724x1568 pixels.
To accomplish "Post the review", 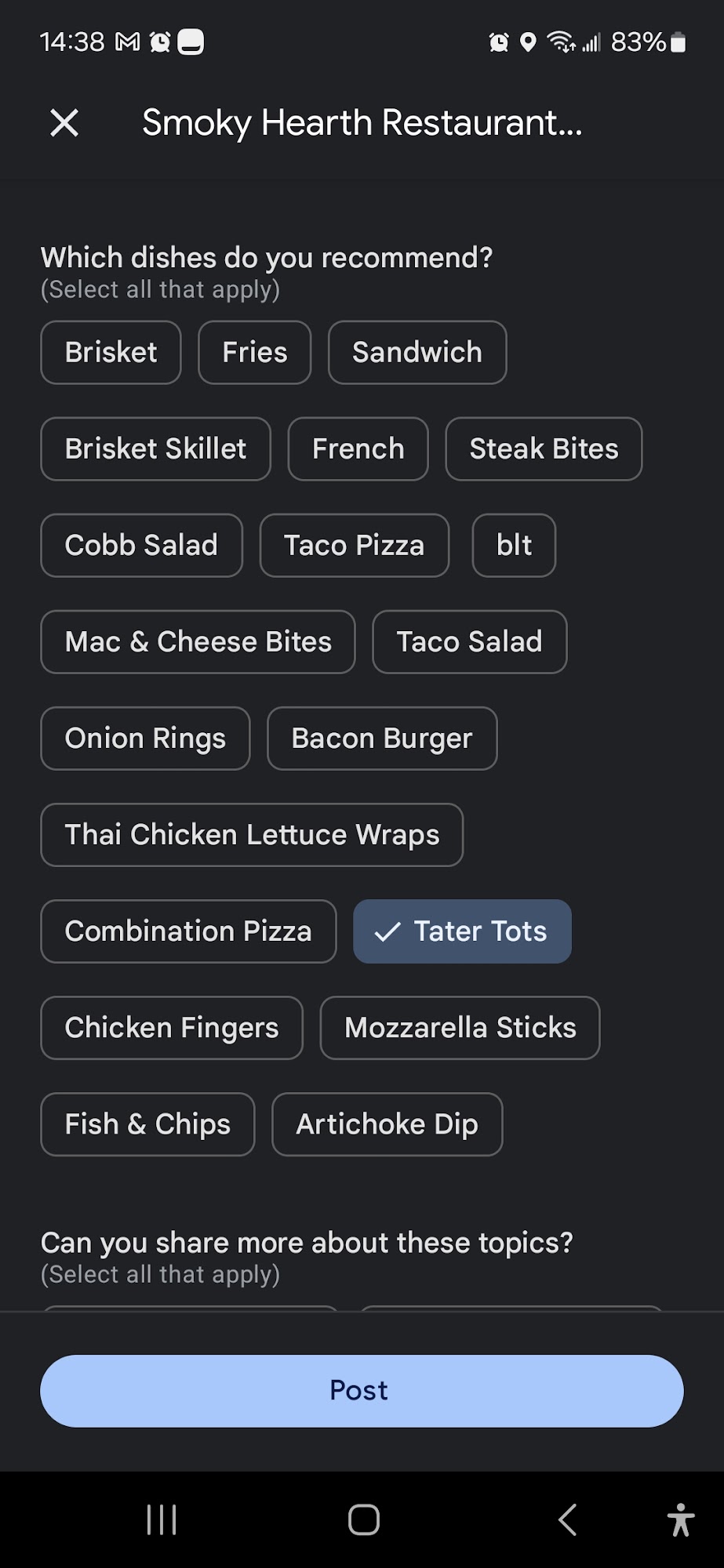I will click(362, 1391).
